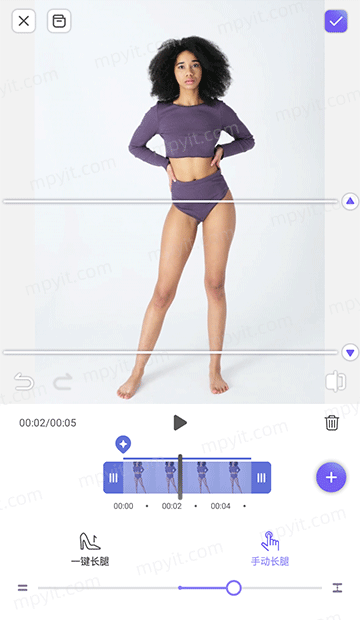Add a new segment with plus button
This screenshot has height=620, width=360.
pos(331,478)
